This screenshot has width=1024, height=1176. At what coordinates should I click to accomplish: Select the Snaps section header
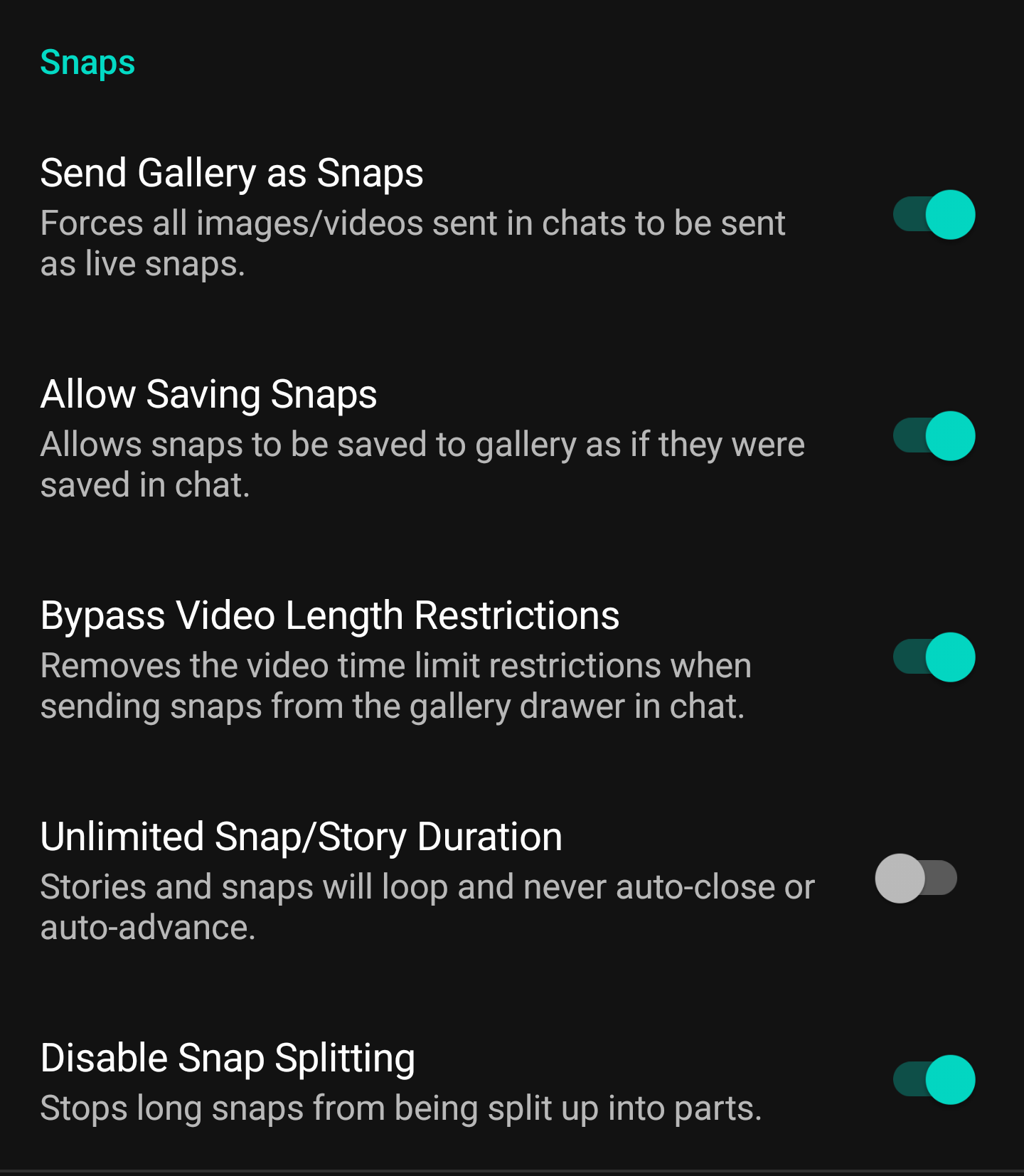(x=87, y=61)
